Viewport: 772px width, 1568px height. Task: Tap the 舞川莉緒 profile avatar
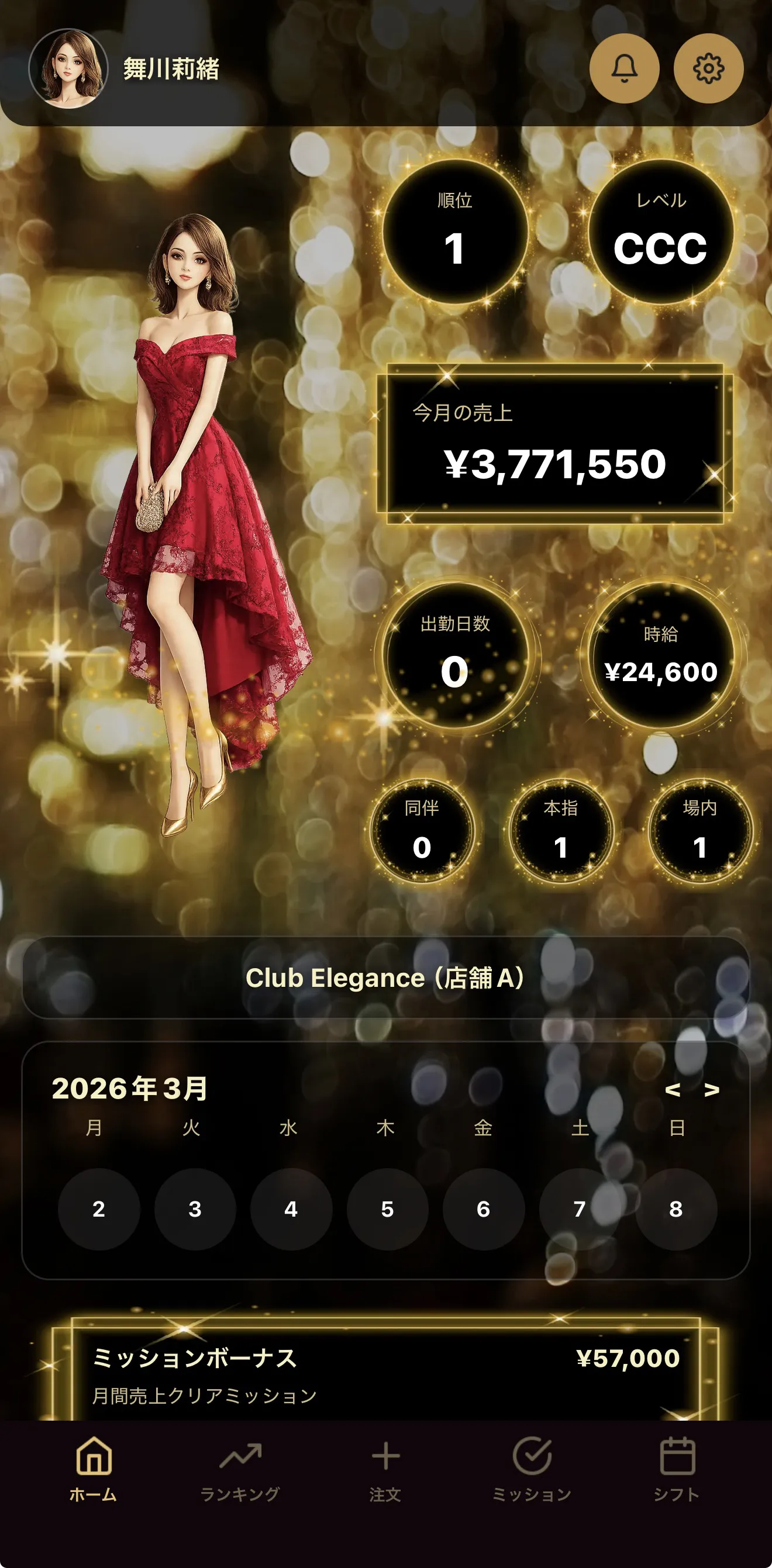(68, 68)
